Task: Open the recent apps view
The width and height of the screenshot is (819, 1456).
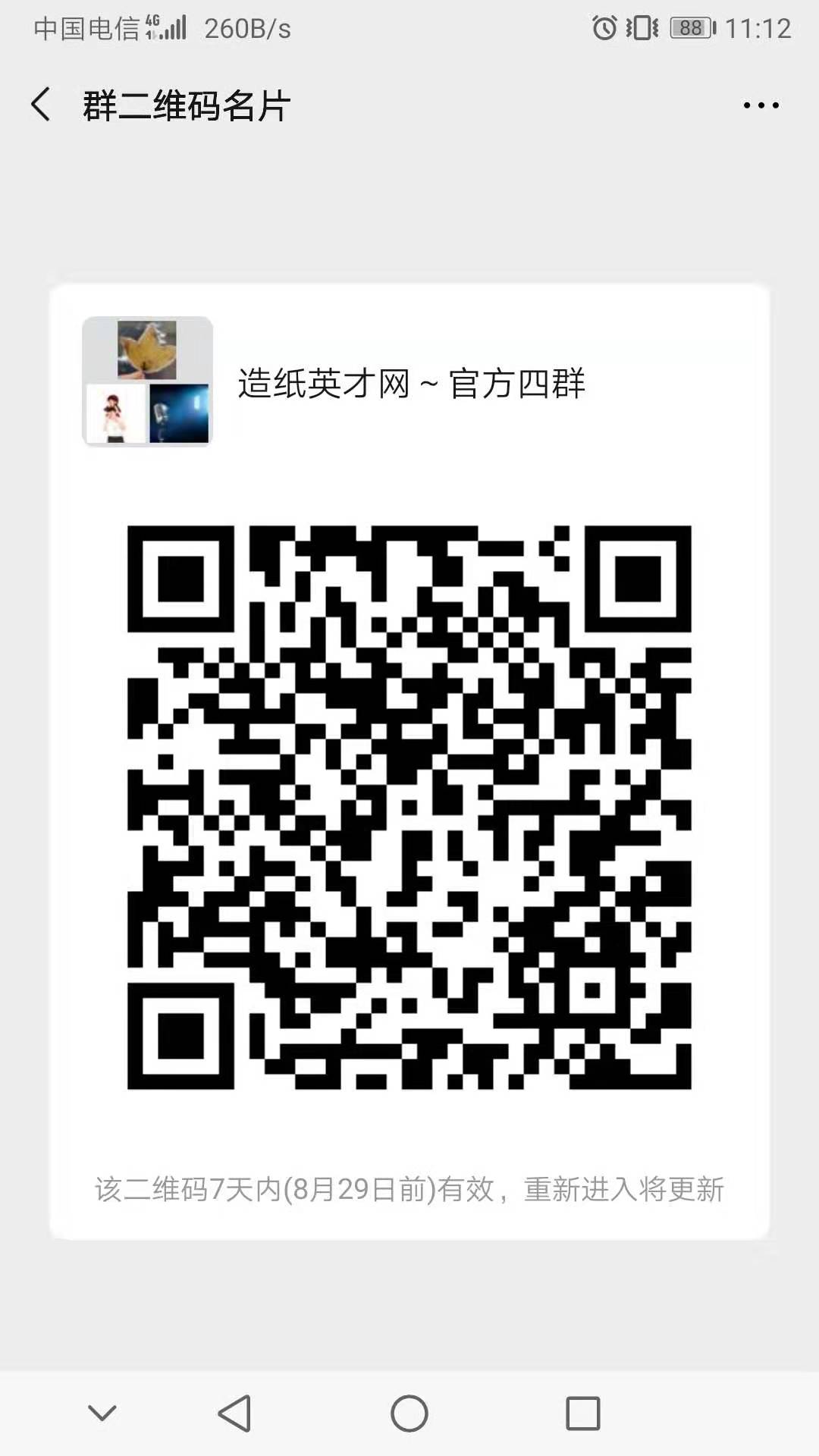Action: (582, 1414)
